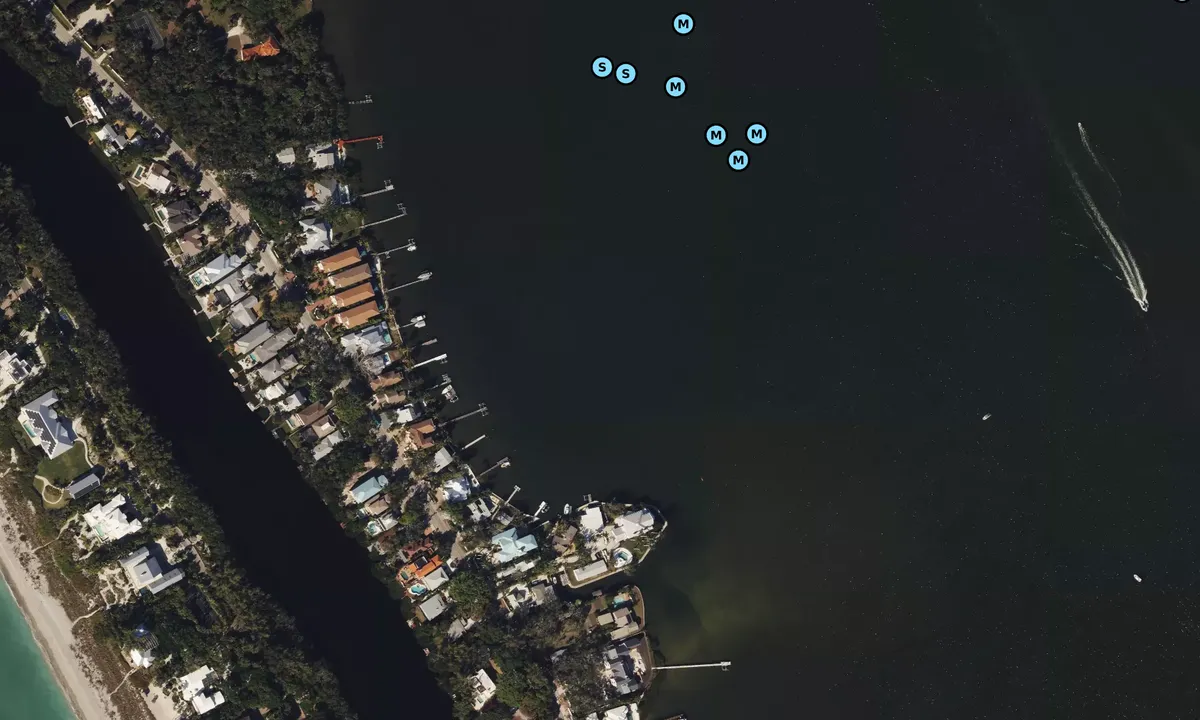Open the topmost M marker on the map
The image size is (1200, 720).
pos(683,24)
